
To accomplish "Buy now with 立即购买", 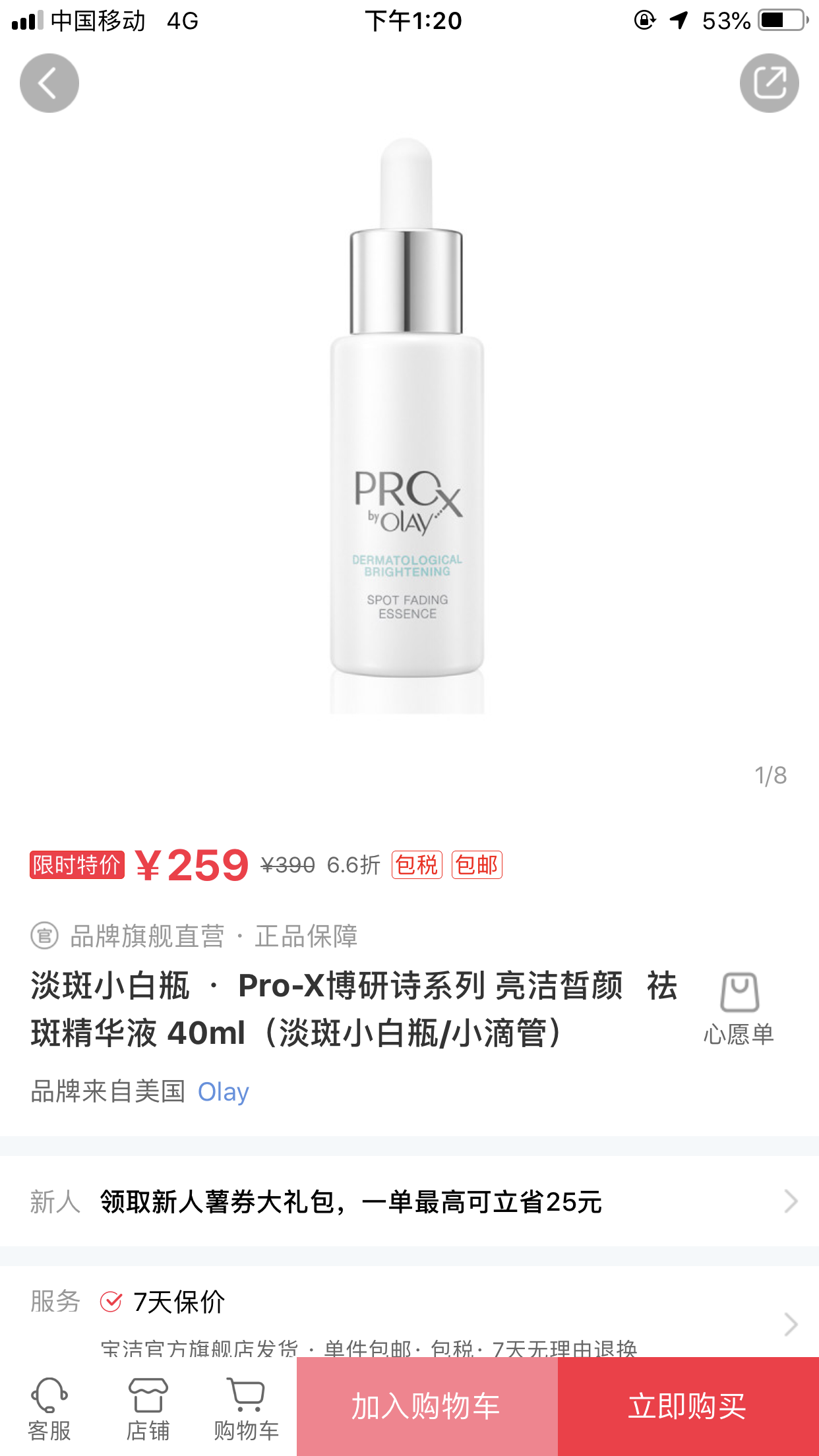I will pyautogui.click(x=688, y=1406).
